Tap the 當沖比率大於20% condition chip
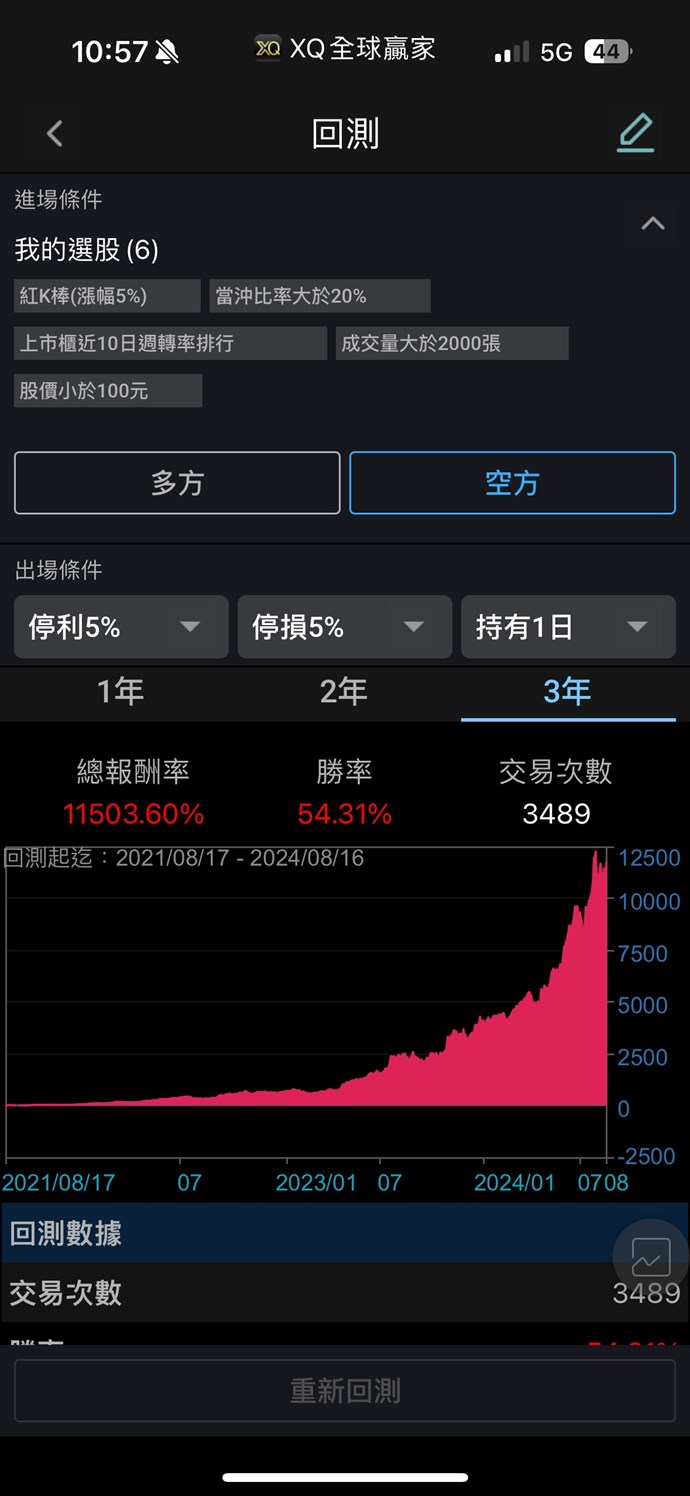Image resolution: width=690 pixels, height=1496 pixels. coord(320,296)
